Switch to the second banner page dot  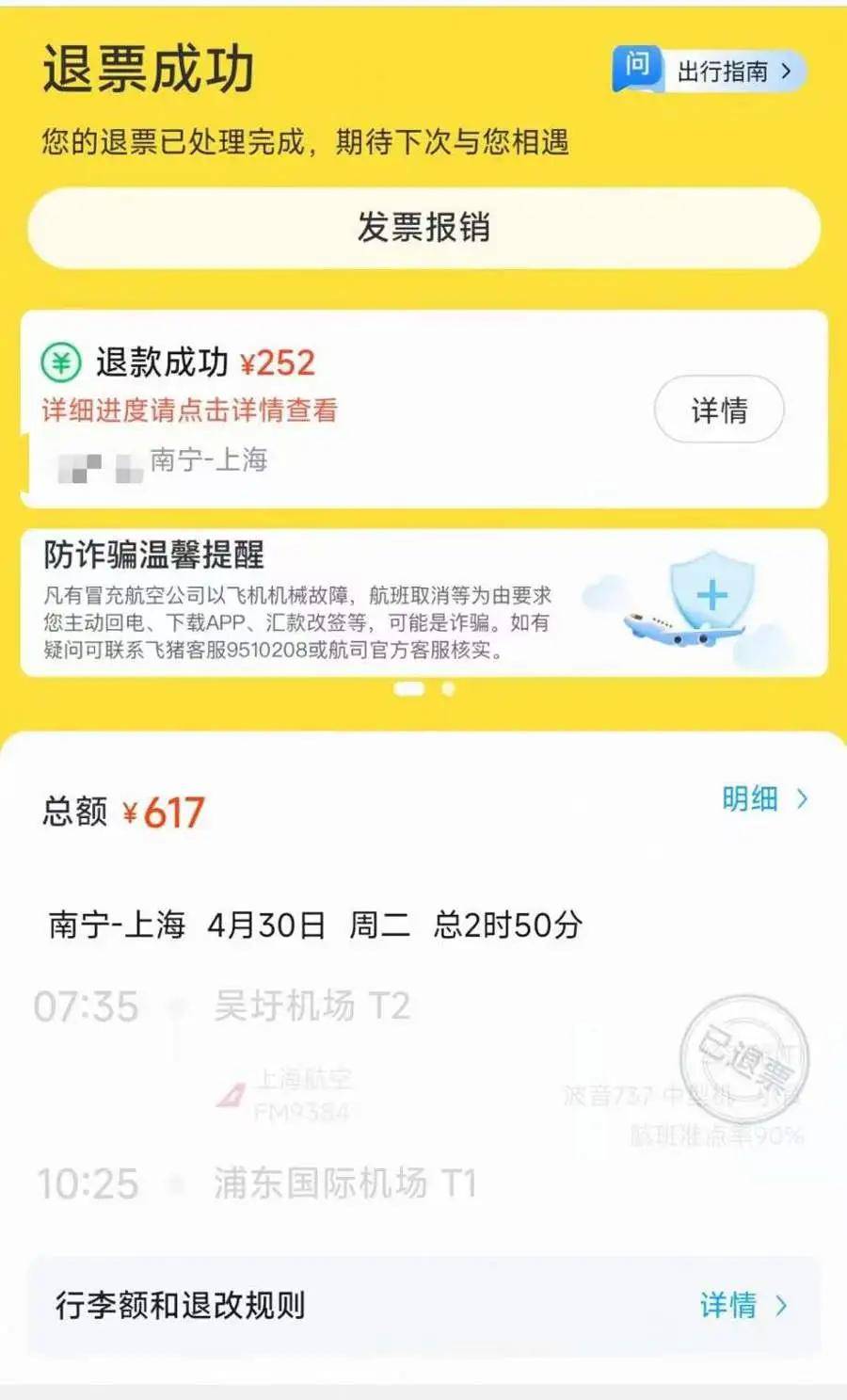(x=449, y=688)
